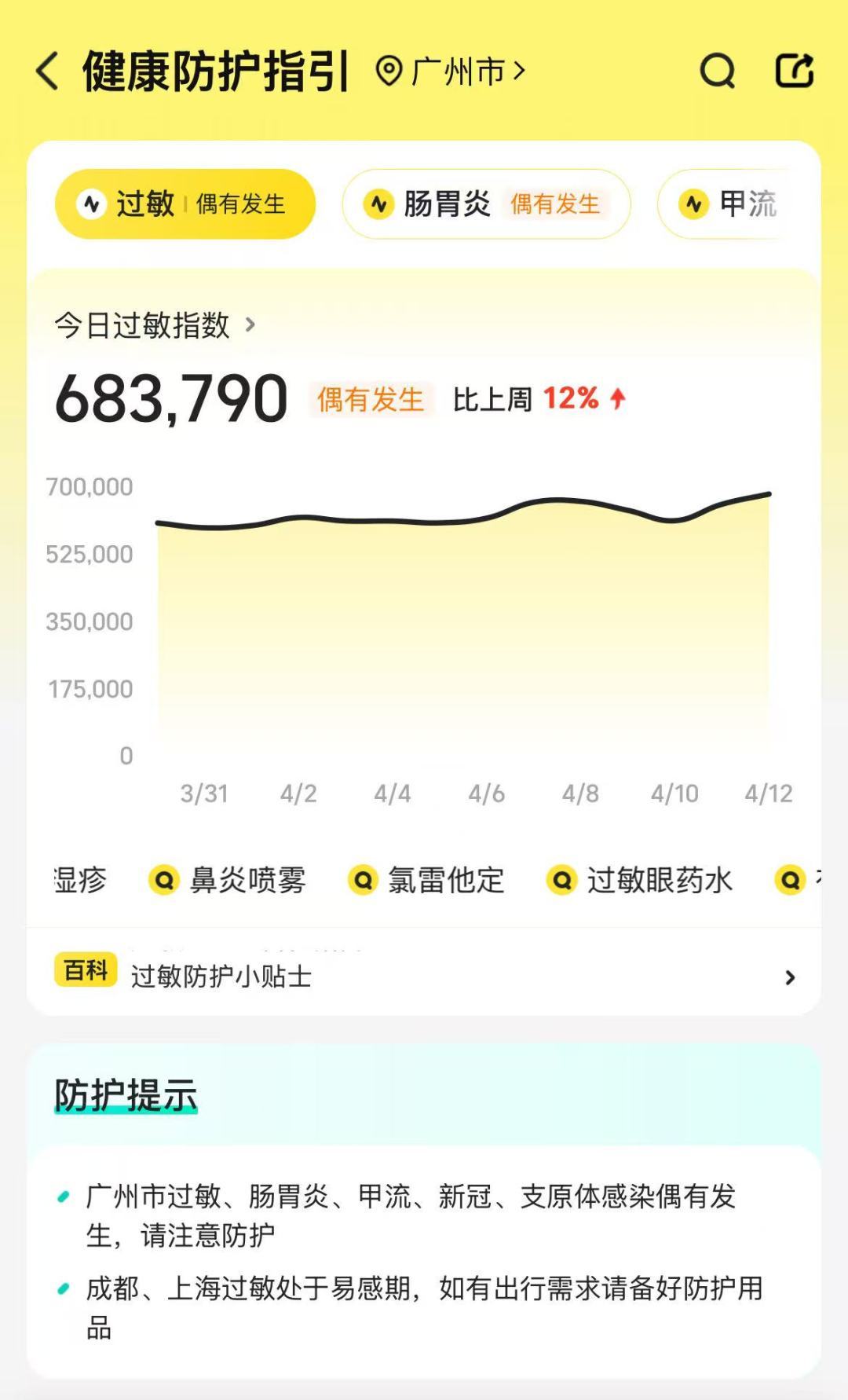848x1400 pixels.
Task: Change location from 广州市
Action: (451, 71)
